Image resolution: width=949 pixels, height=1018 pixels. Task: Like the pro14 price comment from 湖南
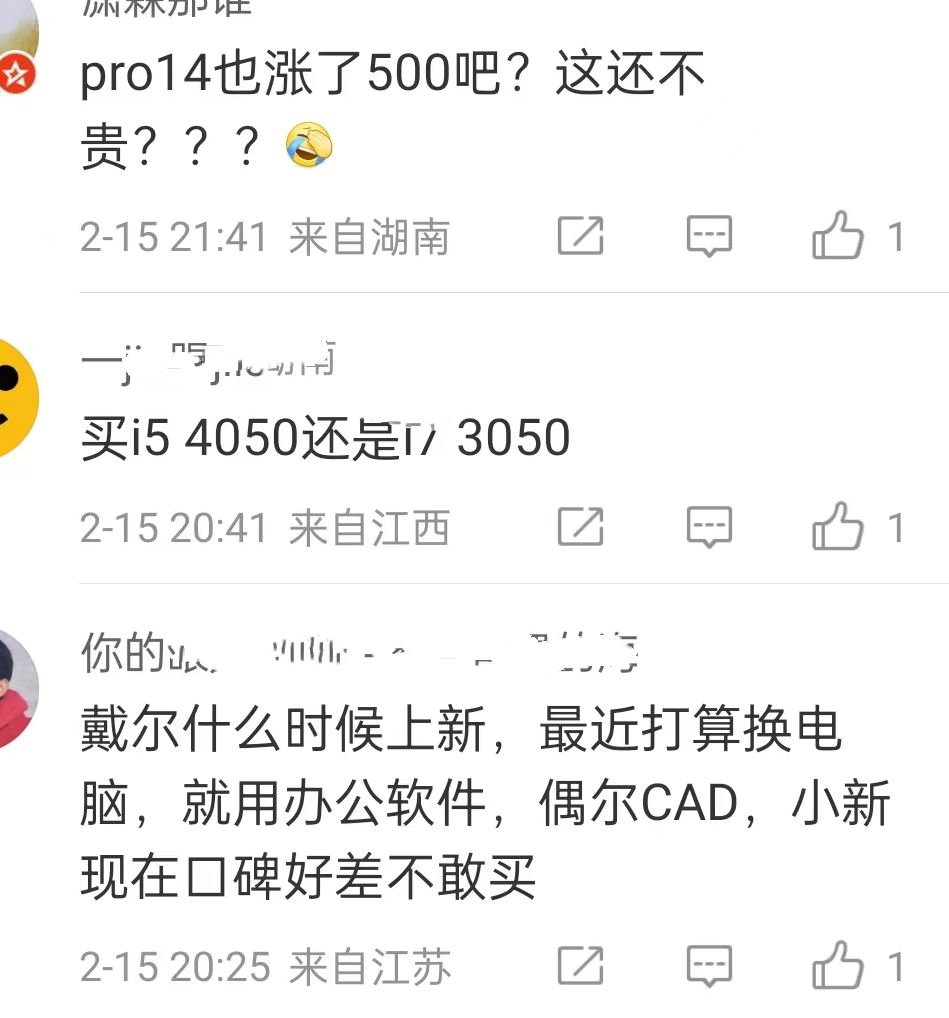coord(837,237)
